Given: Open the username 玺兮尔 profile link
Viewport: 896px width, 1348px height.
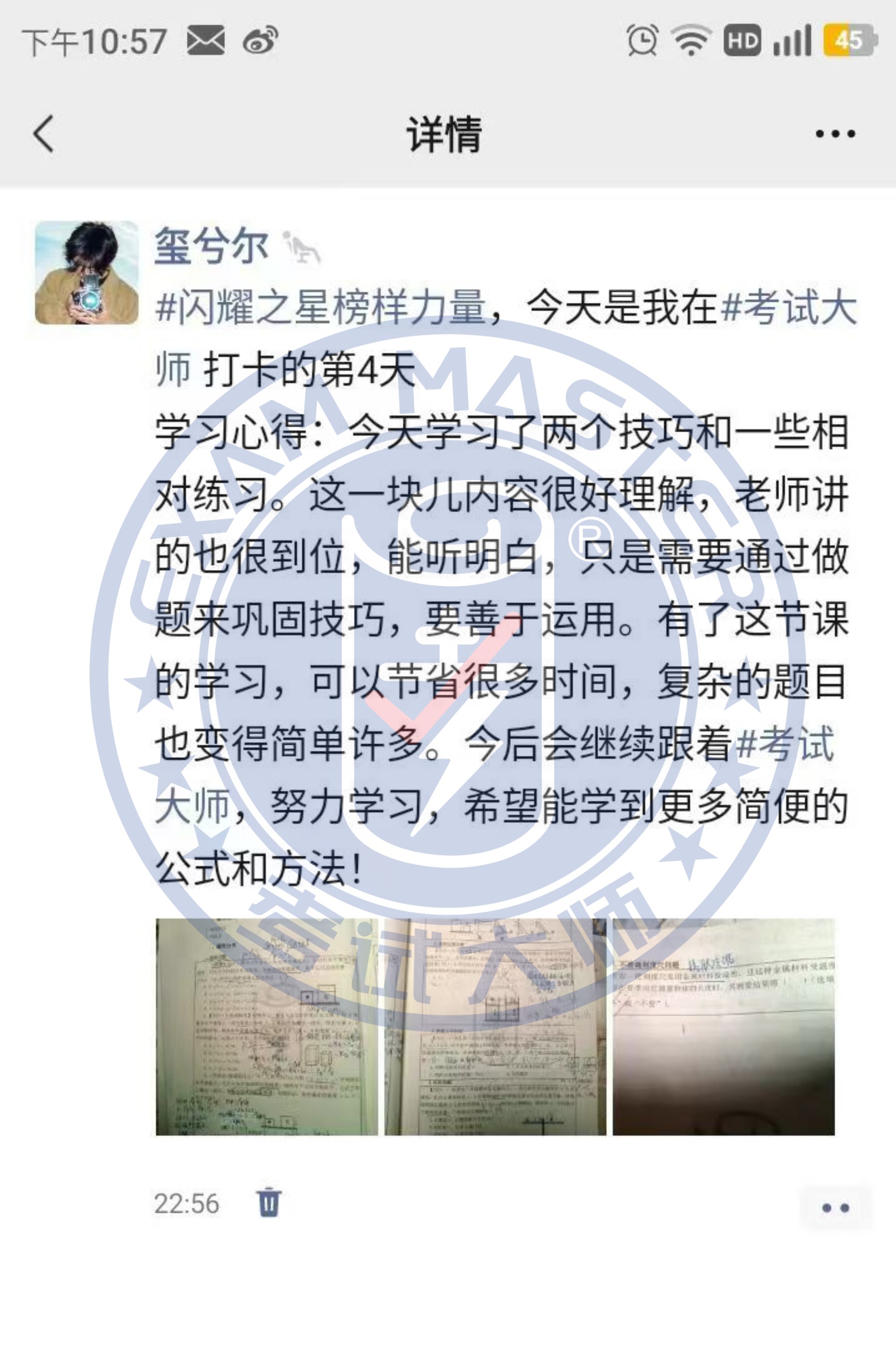Looking at the screenshot, I should (x=212, y=246).
